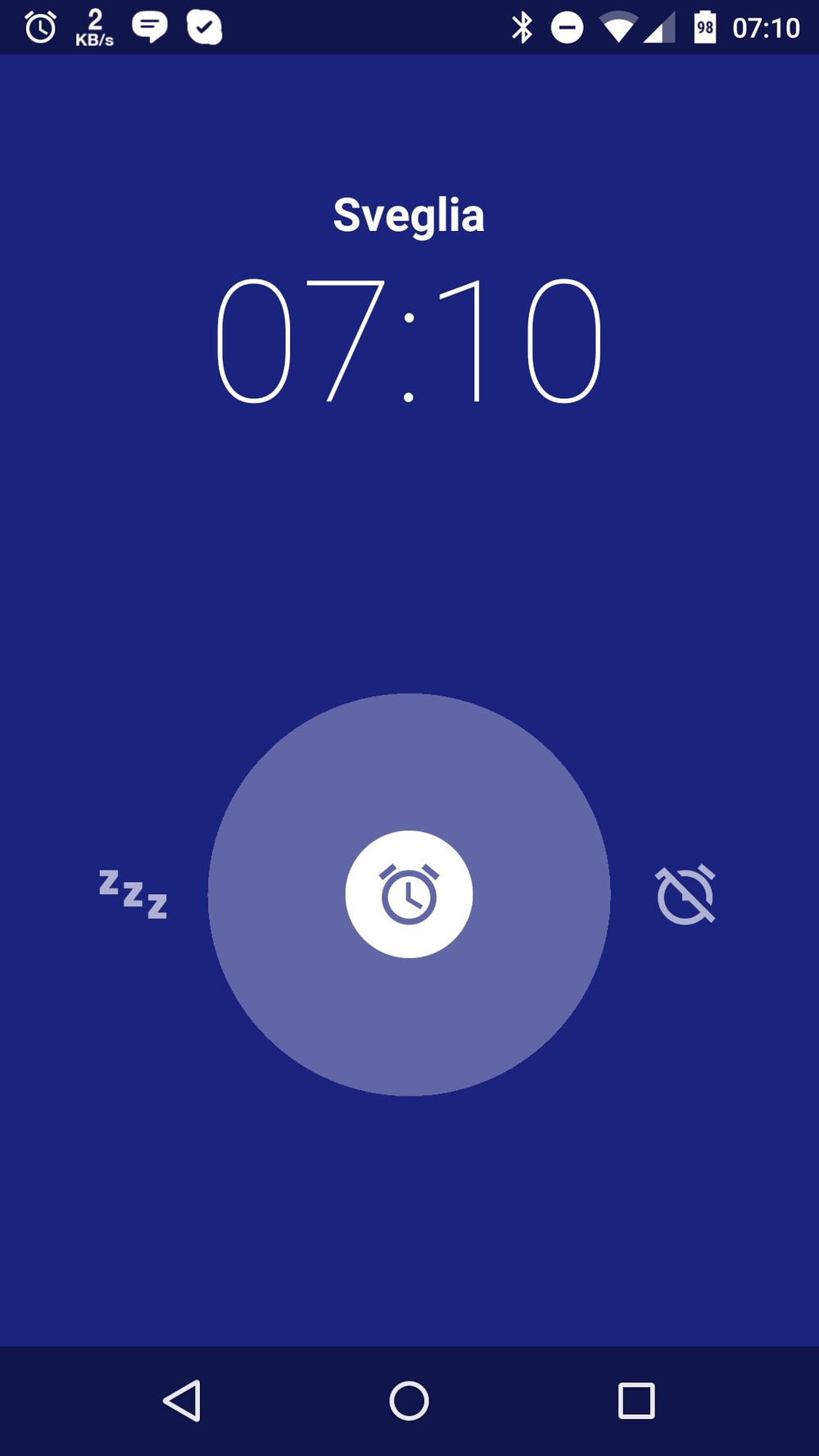The height and width of the screenshot is (1456, 819).
Task: Open recent apps
Action: pyautogui.click(x=636, y=1400)
